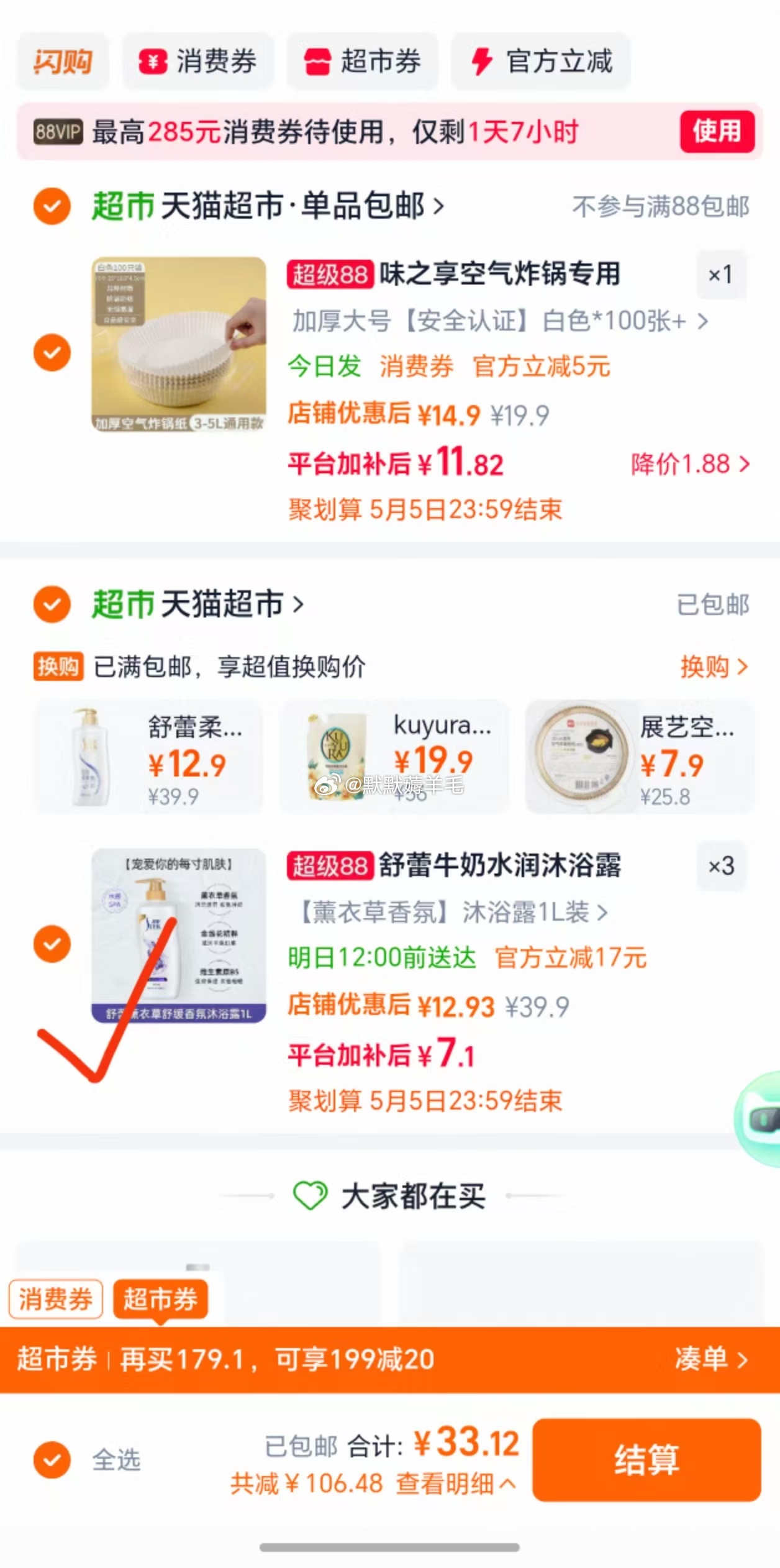Open the air fryer paper product image

coord(179,344)
